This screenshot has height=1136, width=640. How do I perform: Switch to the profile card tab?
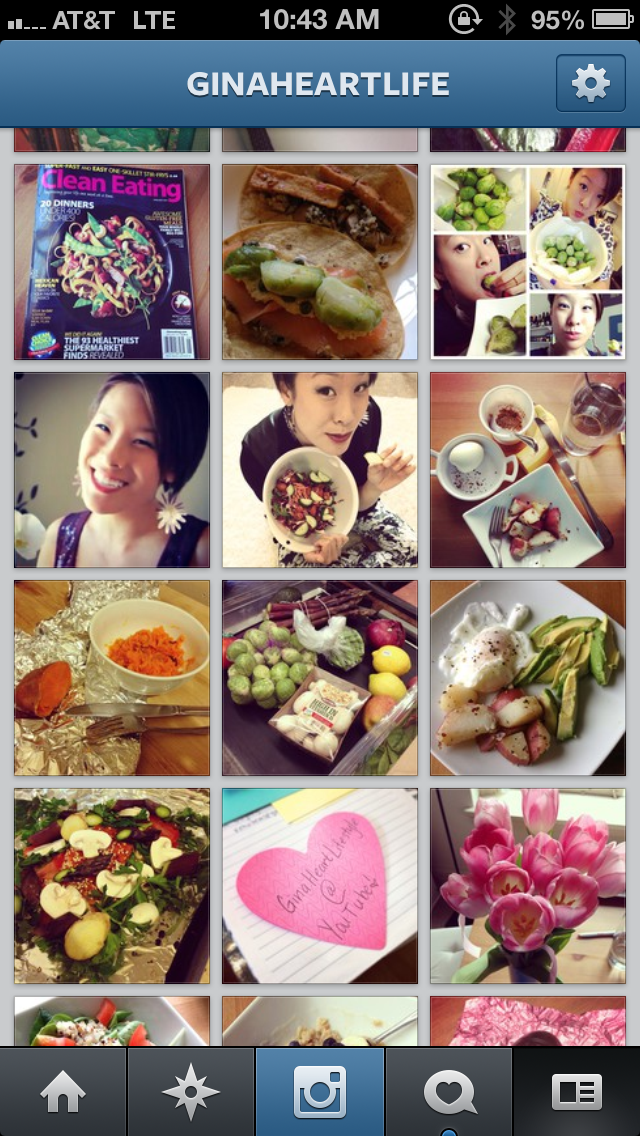pyautogui.click(x=576, y=1092)
